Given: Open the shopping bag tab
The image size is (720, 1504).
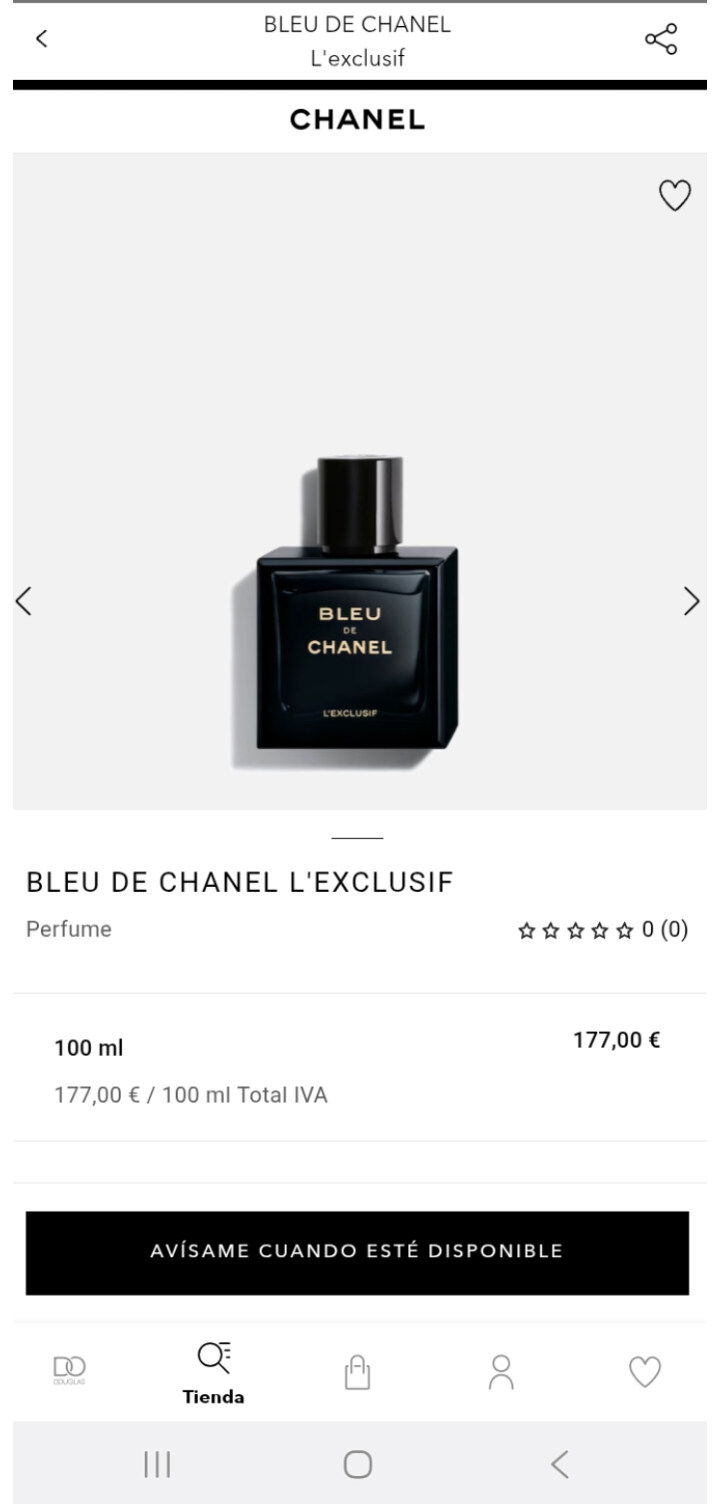Looking at the screenshot, I should click(x=357, y=1371).
